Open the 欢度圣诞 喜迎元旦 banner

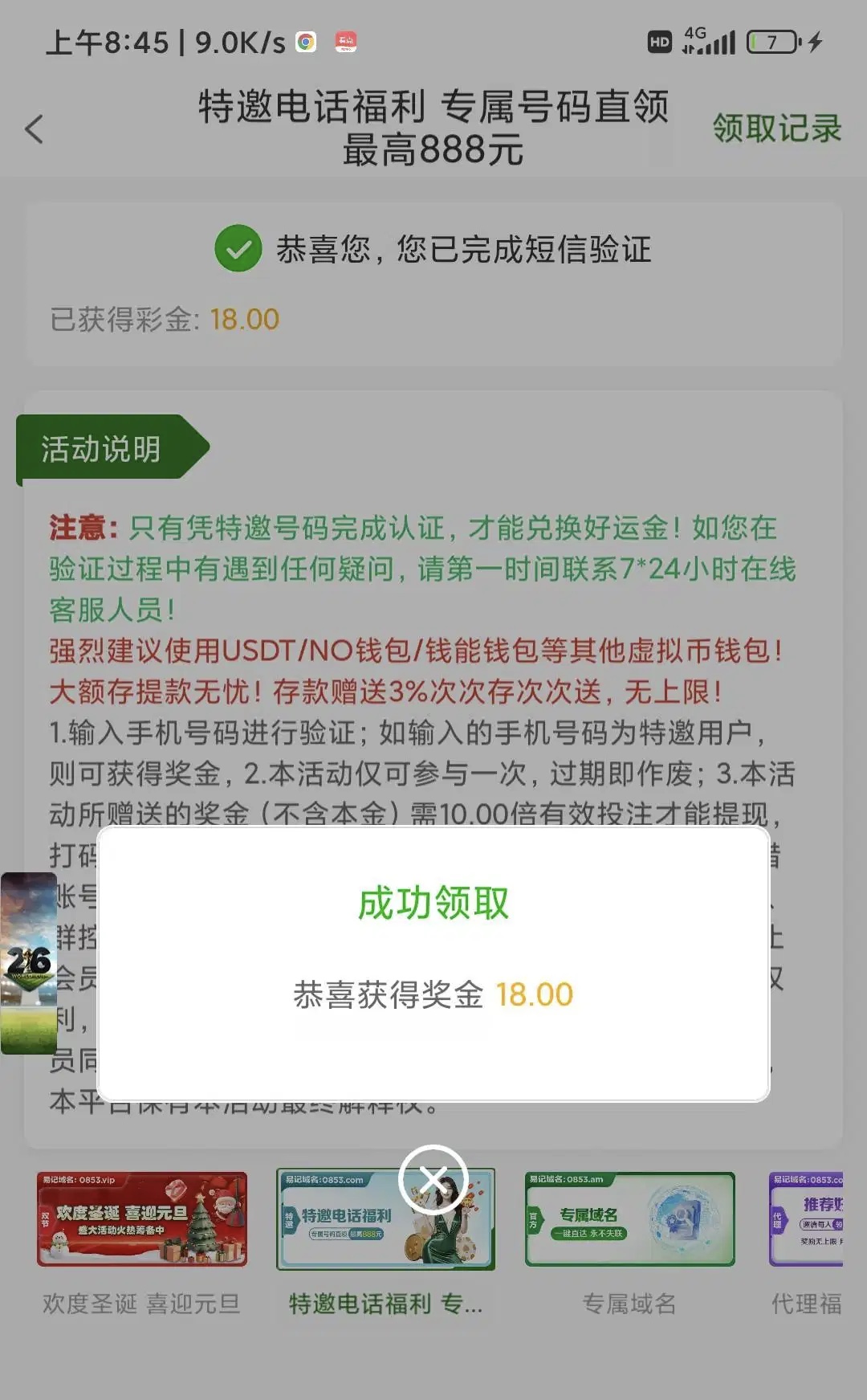(x=142, y=1220)
